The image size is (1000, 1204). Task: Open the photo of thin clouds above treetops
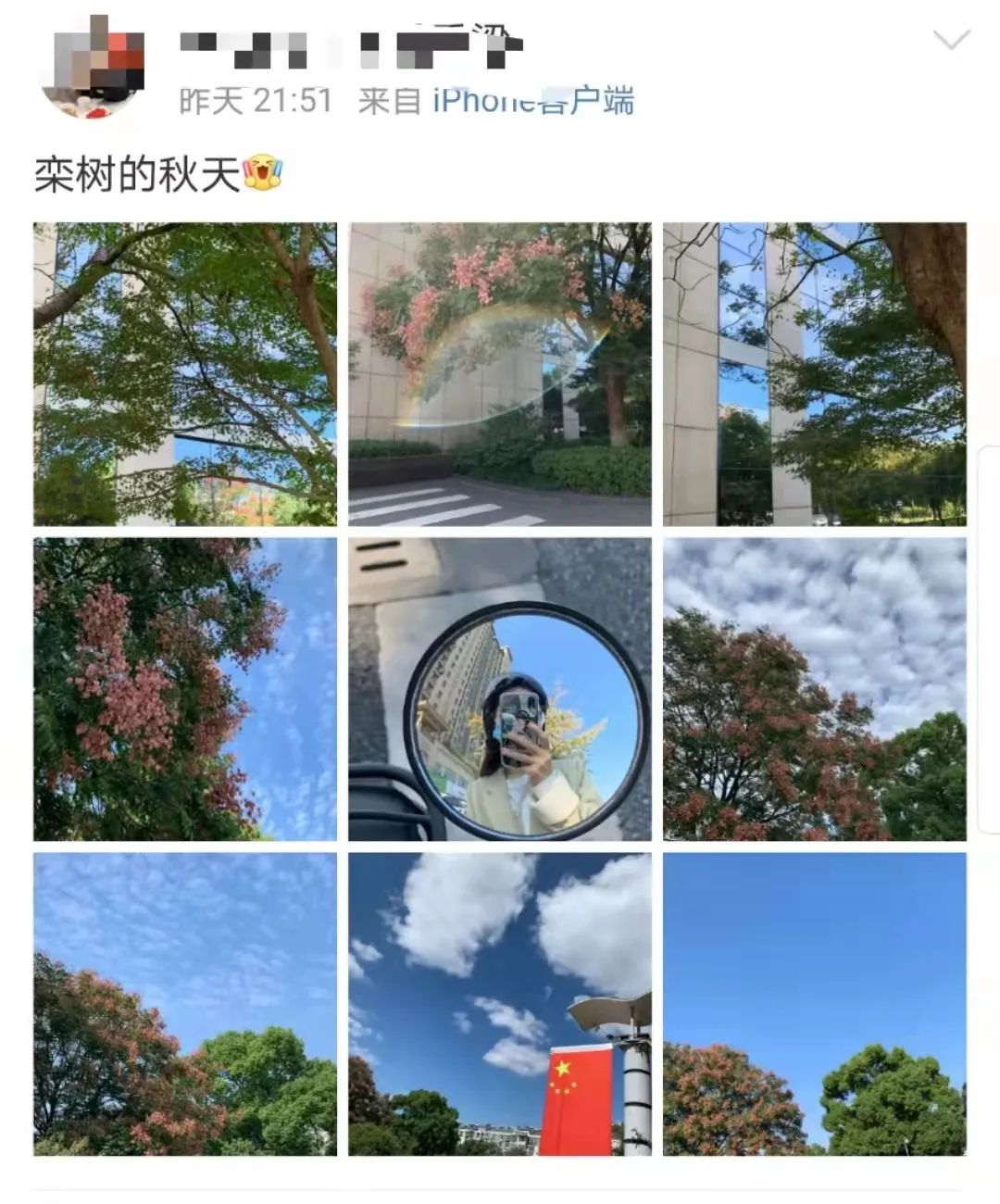tap(185, 1004)
